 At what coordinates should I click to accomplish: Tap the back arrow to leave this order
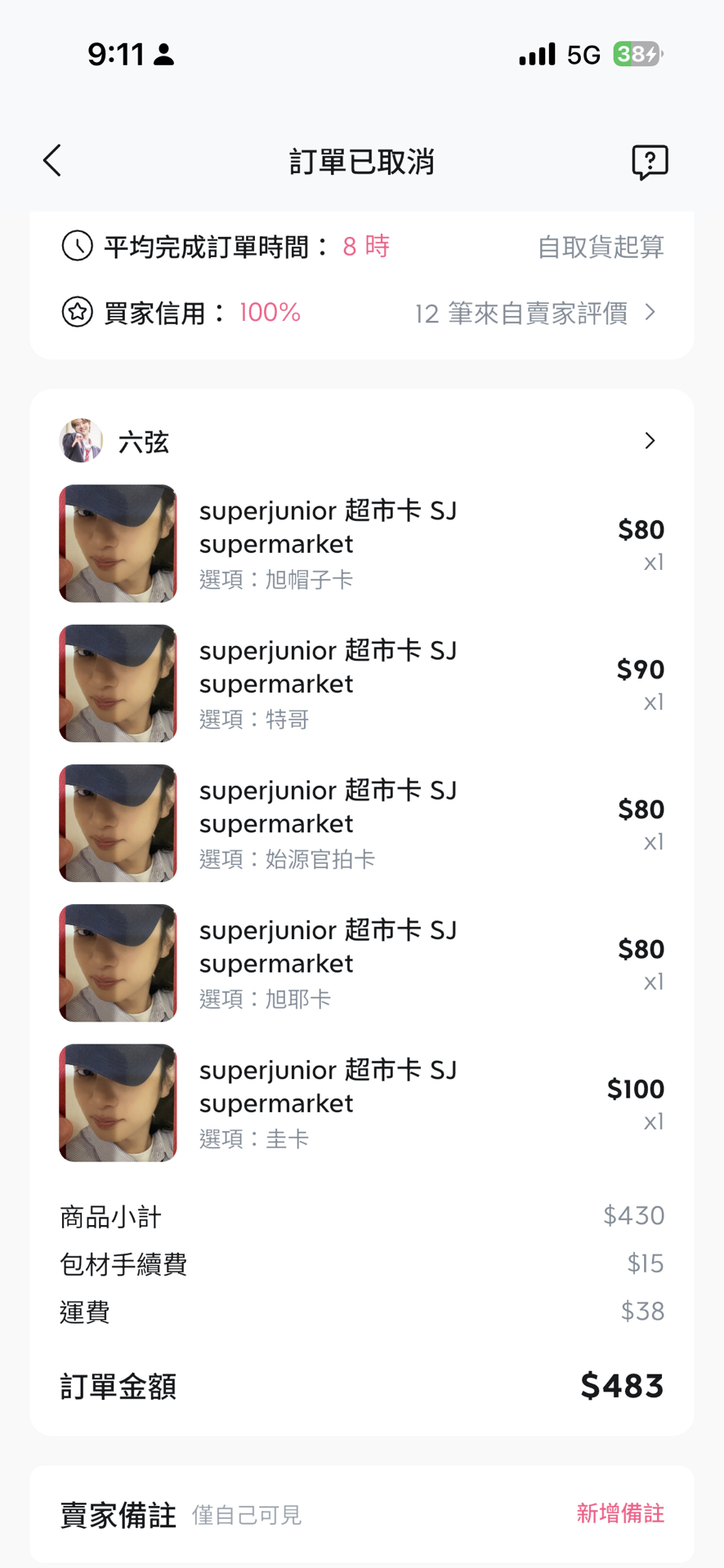[51, 161]
